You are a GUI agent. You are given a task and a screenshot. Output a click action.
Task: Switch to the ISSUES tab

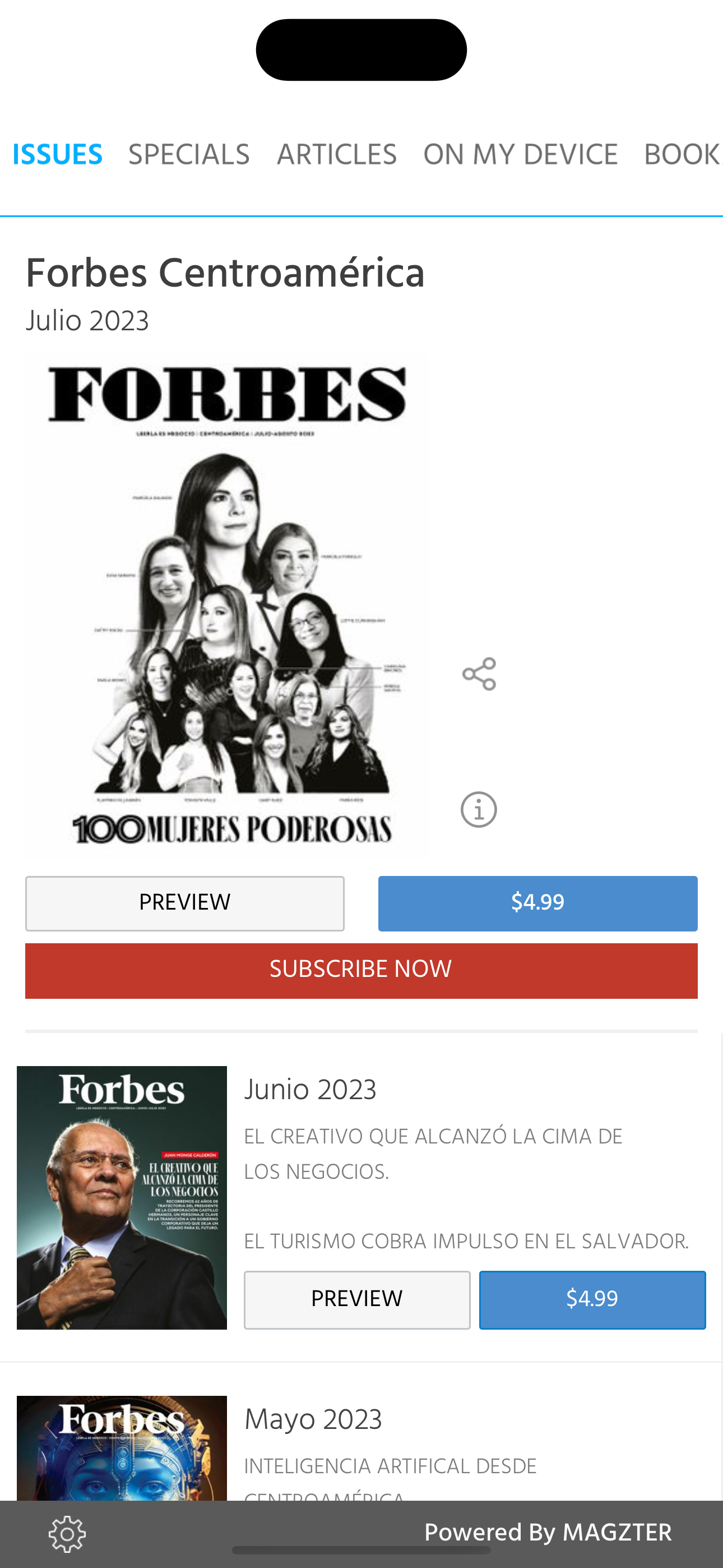[57, 154]
